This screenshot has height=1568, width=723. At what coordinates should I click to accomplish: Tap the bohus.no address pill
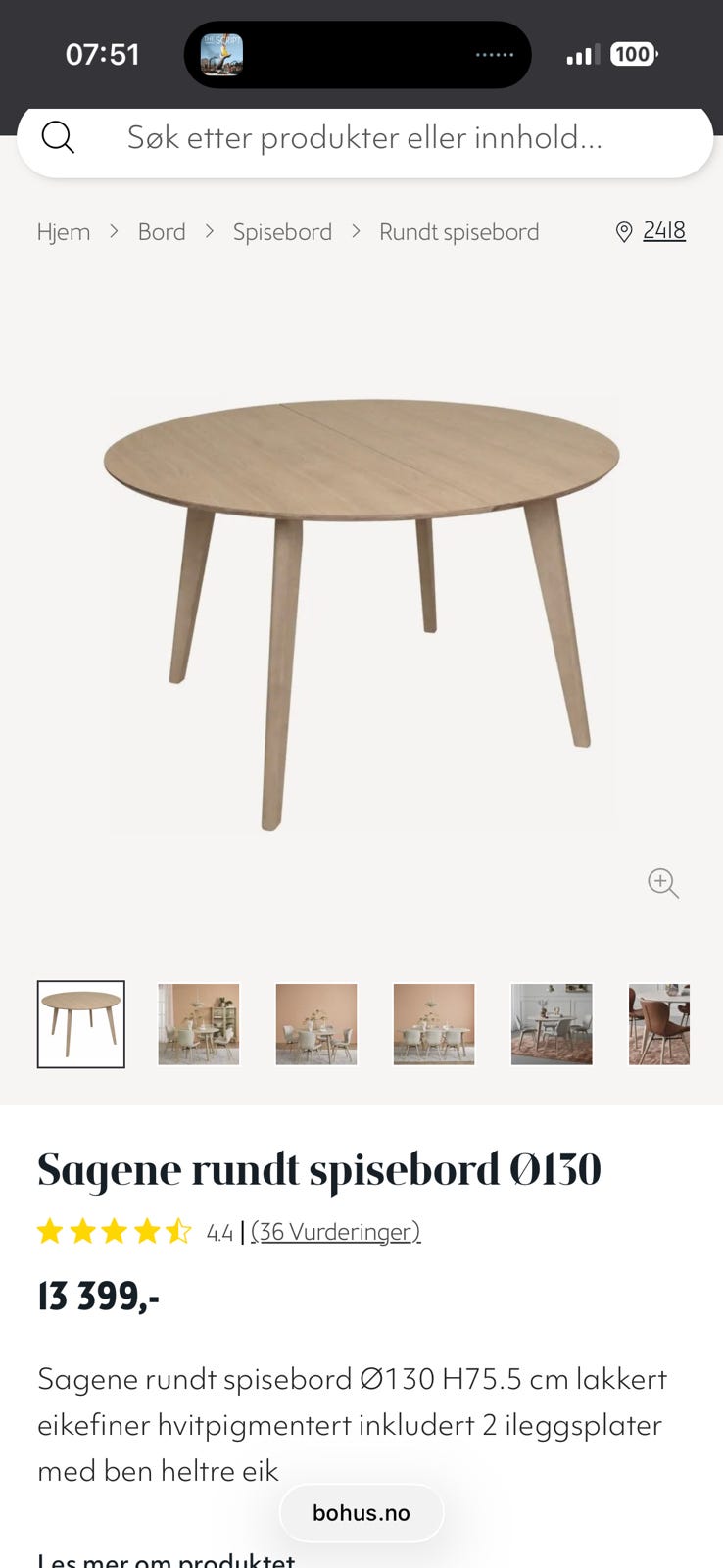coord(361,1512)
